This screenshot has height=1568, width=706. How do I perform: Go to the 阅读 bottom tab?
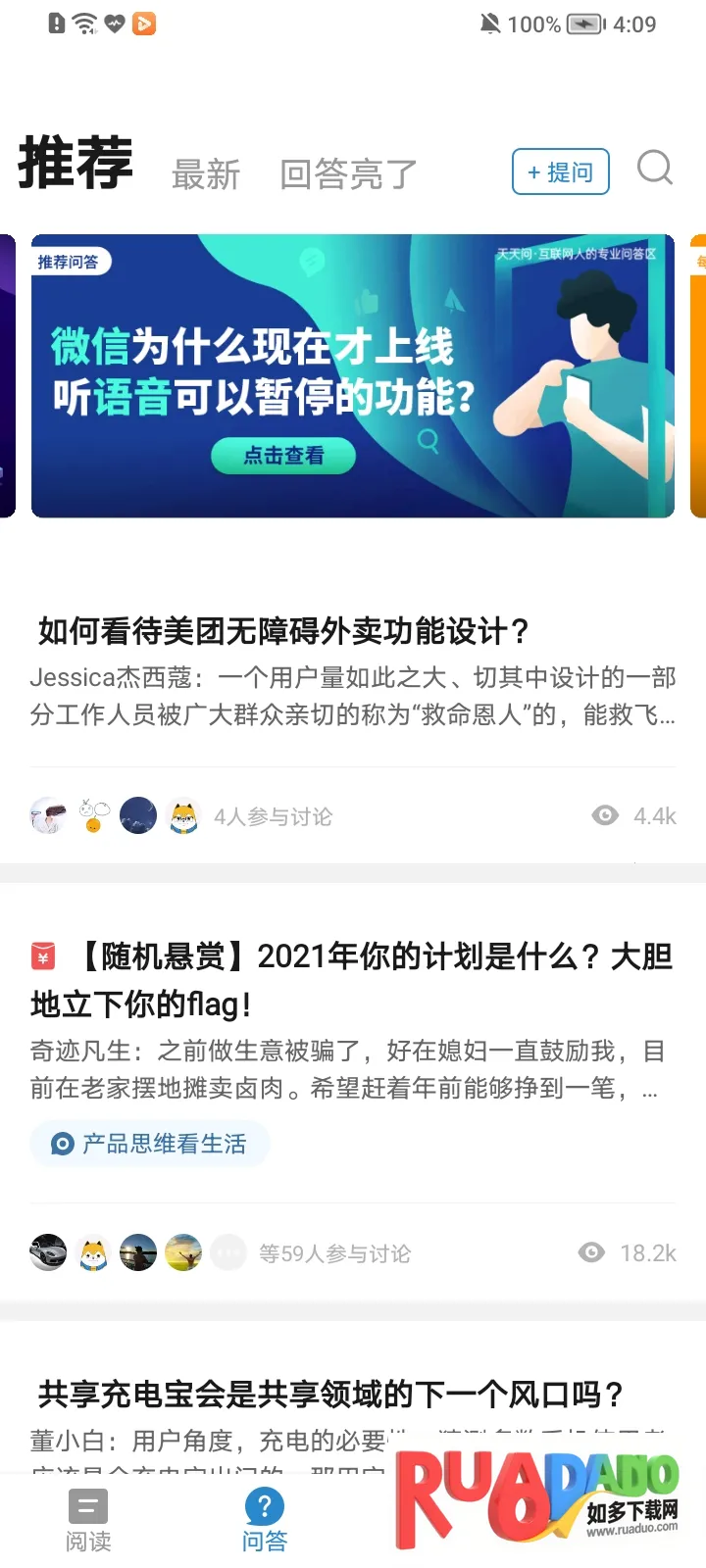tap(88, 1520)
